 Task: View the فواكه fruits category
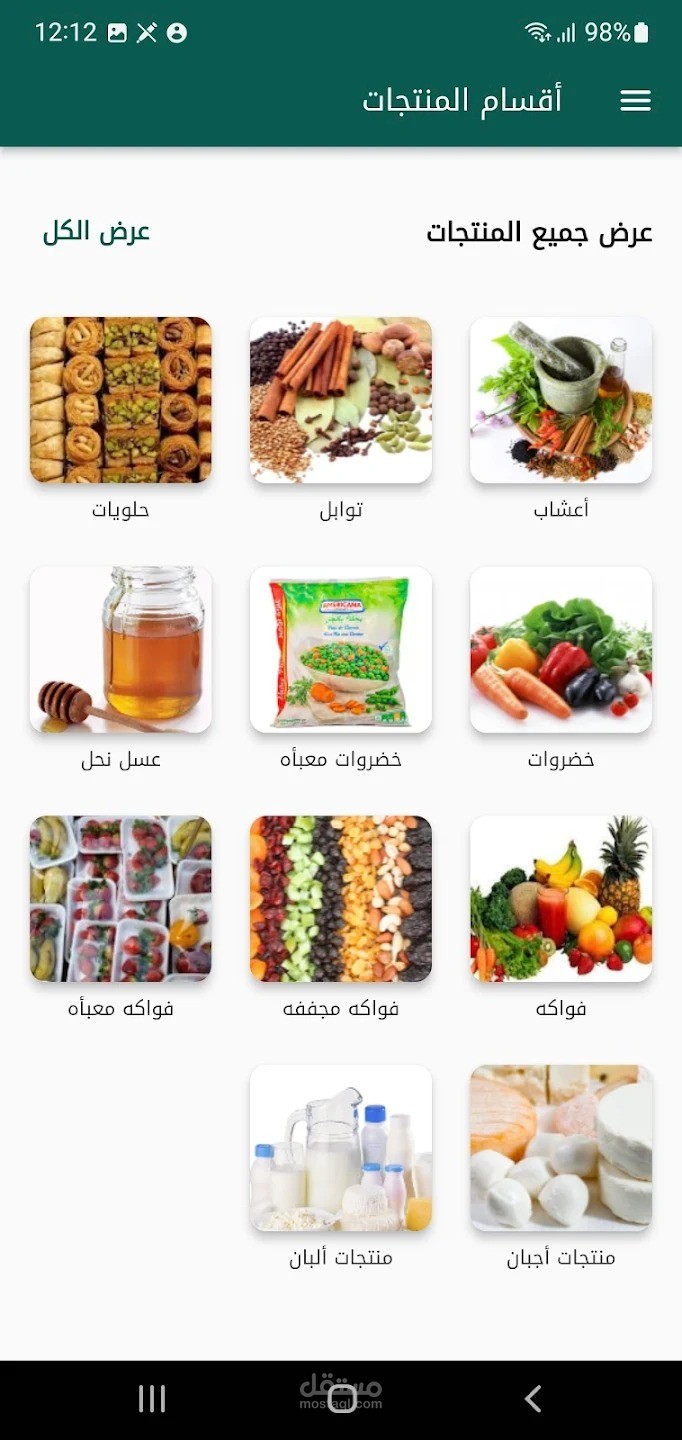tap(561, 899)
